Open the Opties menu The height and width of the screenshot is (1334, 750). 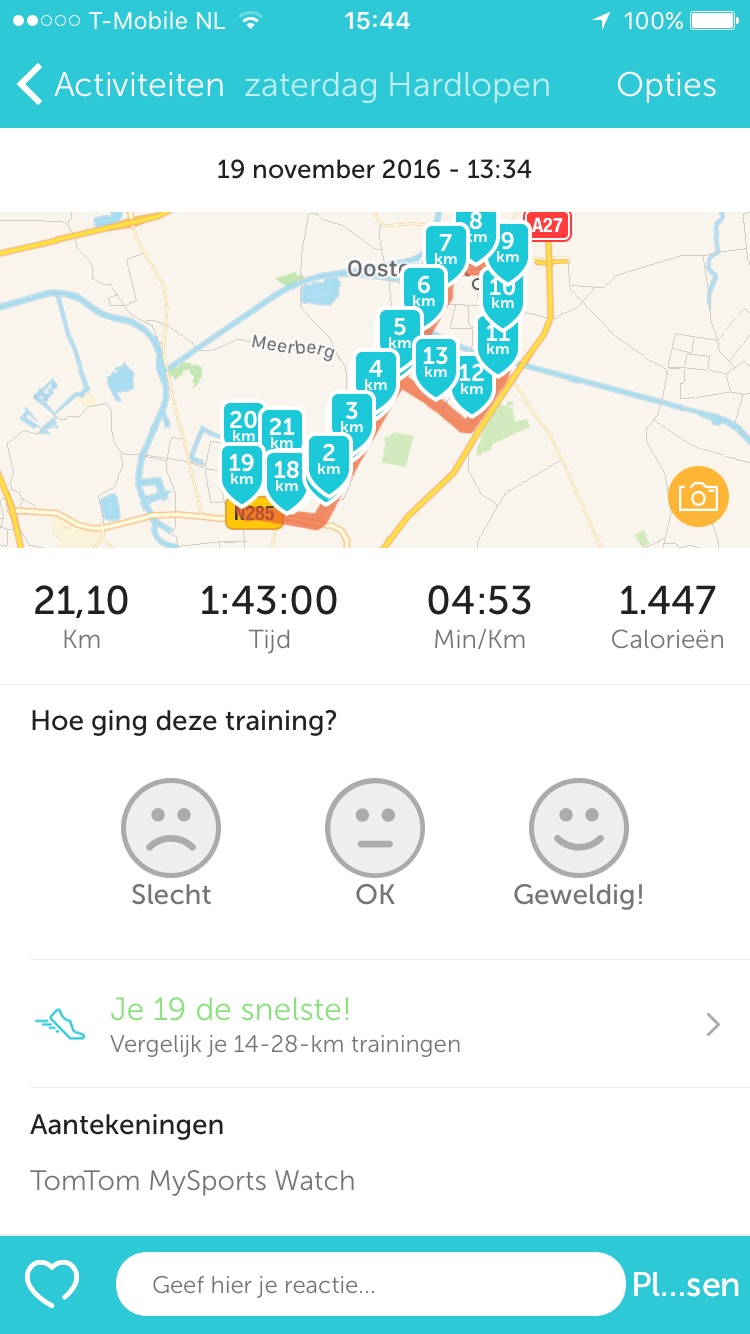pyautogui.click(x=666, y=86)
